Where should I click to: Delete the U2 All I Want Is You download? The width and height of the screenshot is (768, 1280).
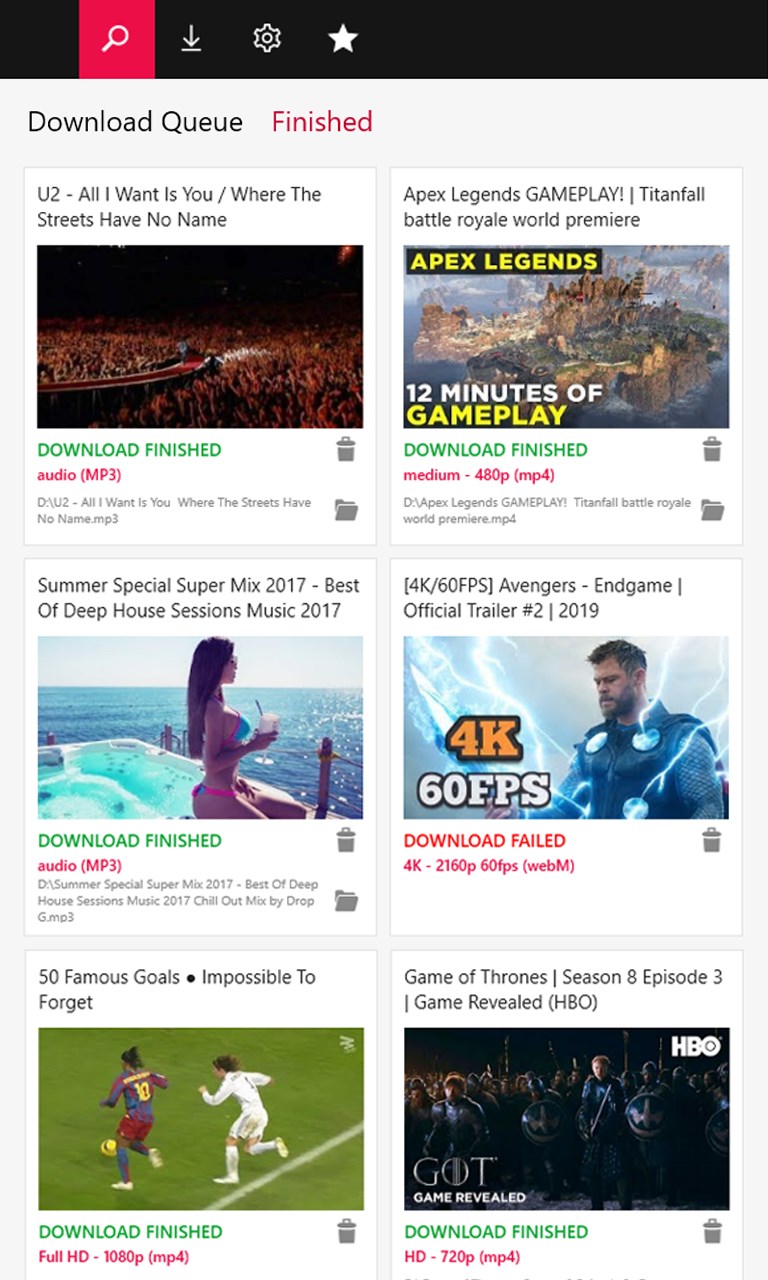pos(346,450)
